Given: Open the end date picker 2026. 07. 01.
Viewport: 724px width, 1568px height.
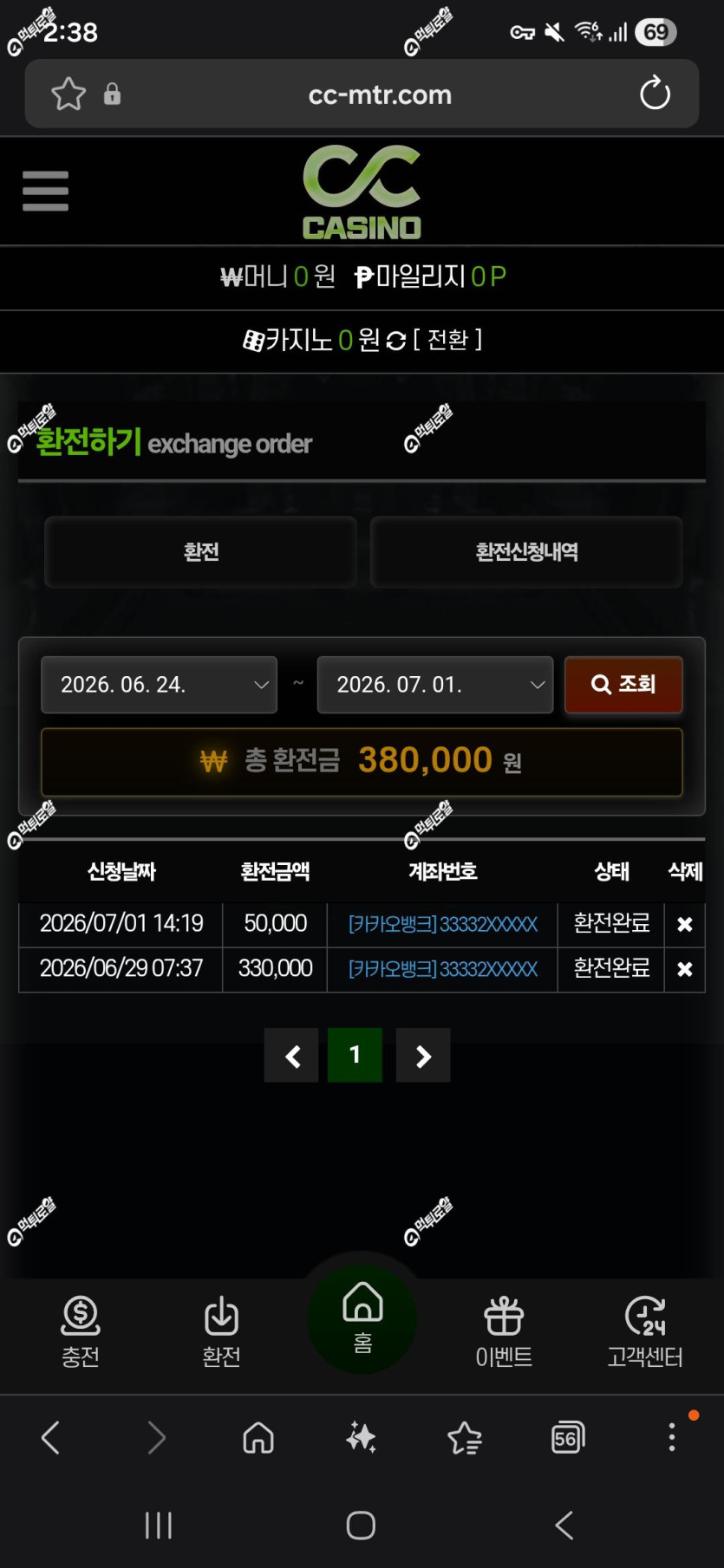Looking at the screenshot, I should pyautogui.click(x=435, y=685).
